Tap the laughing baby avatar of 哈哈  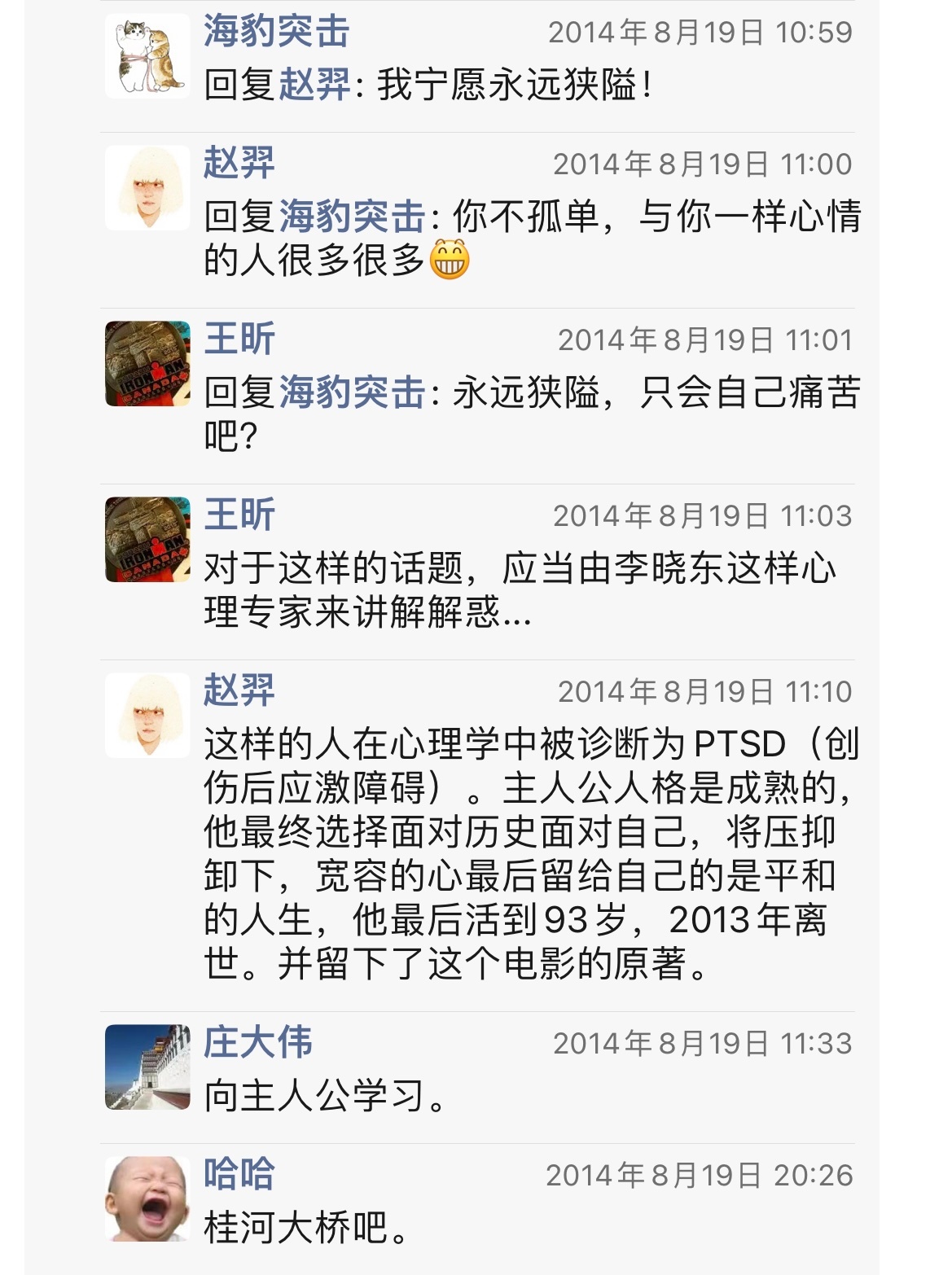(x=147, y=1199)
